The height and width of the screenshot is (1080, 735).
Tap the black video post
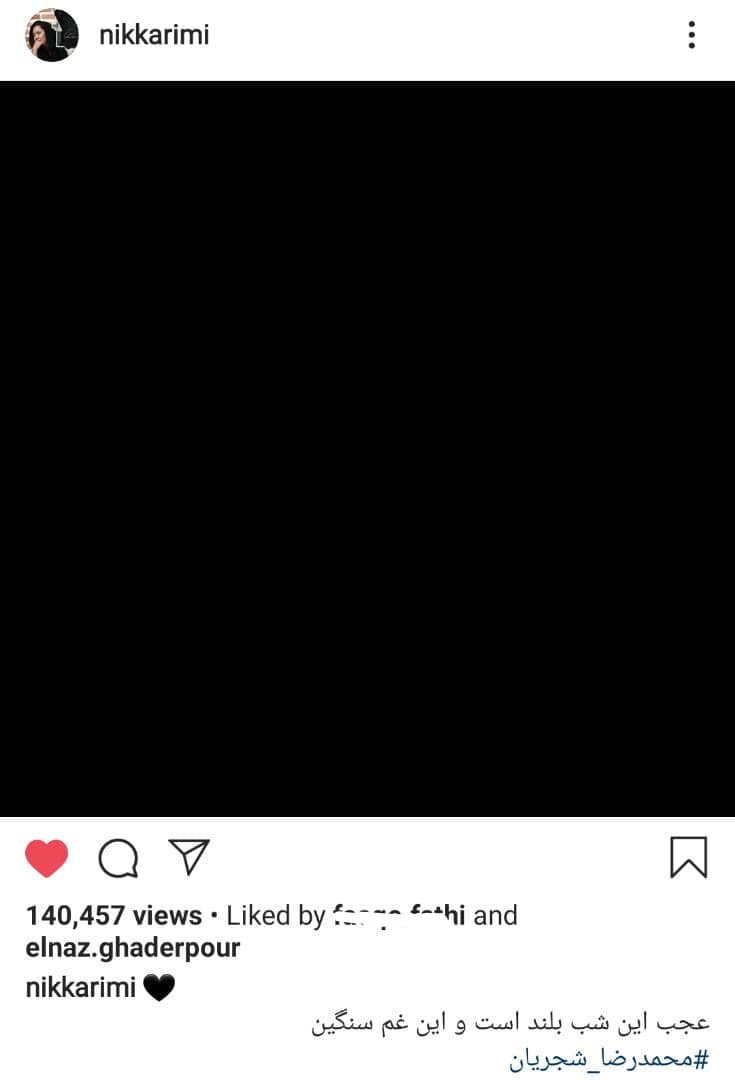click(367, 448)
